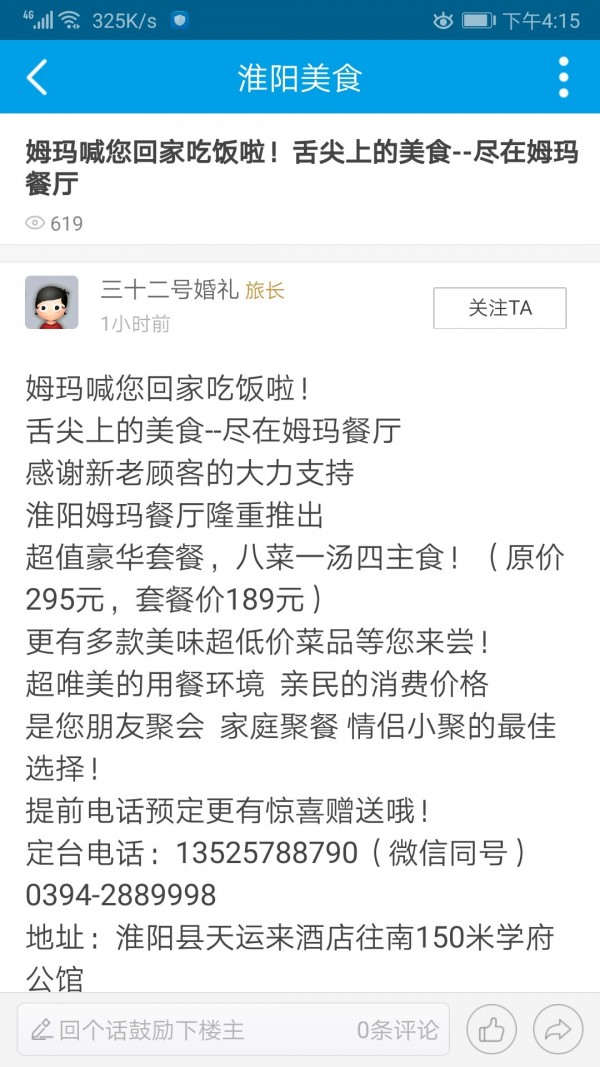Like this post with thumbs-up
This screenshot has height=1067, width=600.
(x=491, y=1029)
